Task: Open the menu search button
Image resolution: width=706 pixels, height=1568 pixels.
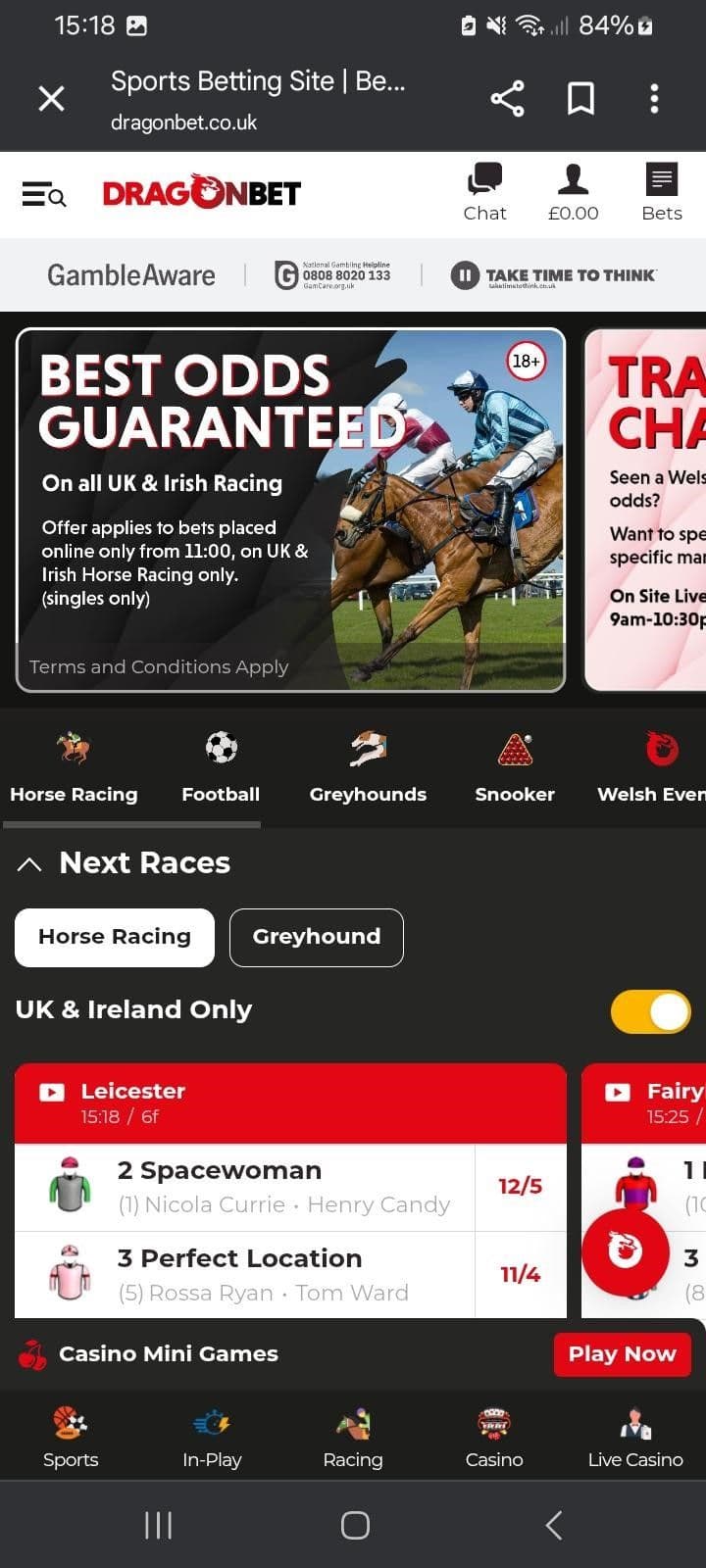Action: coord(44,195)
